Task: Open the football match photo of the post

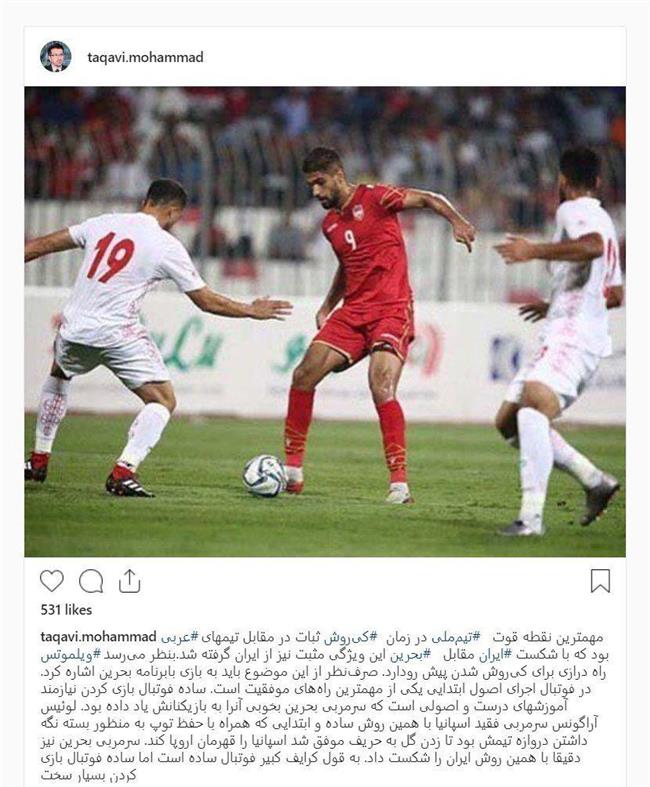Action: pos(325,320)
